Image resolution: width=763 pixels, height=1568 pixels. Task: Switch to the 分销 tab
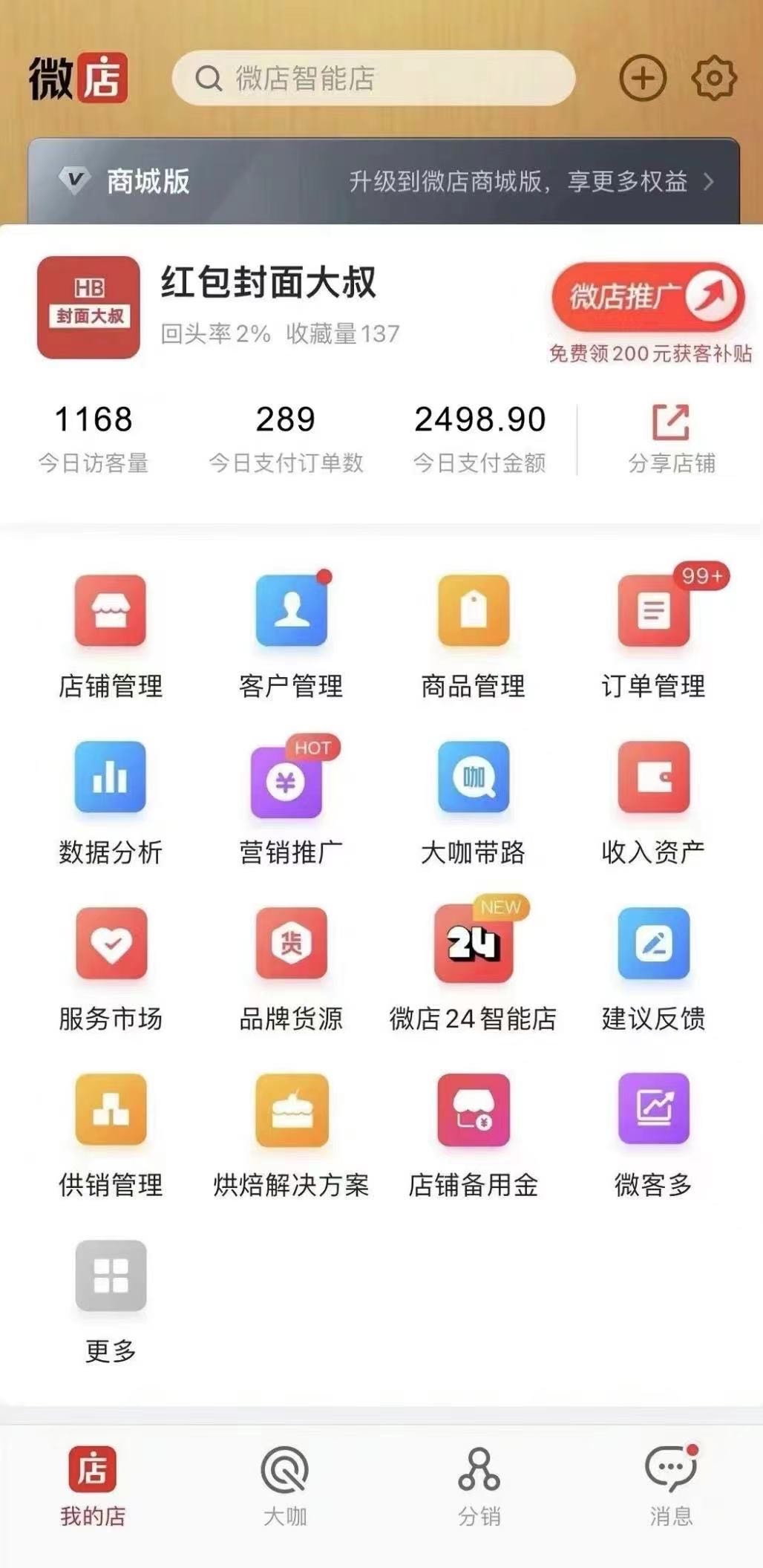[x=479, y=1485]
